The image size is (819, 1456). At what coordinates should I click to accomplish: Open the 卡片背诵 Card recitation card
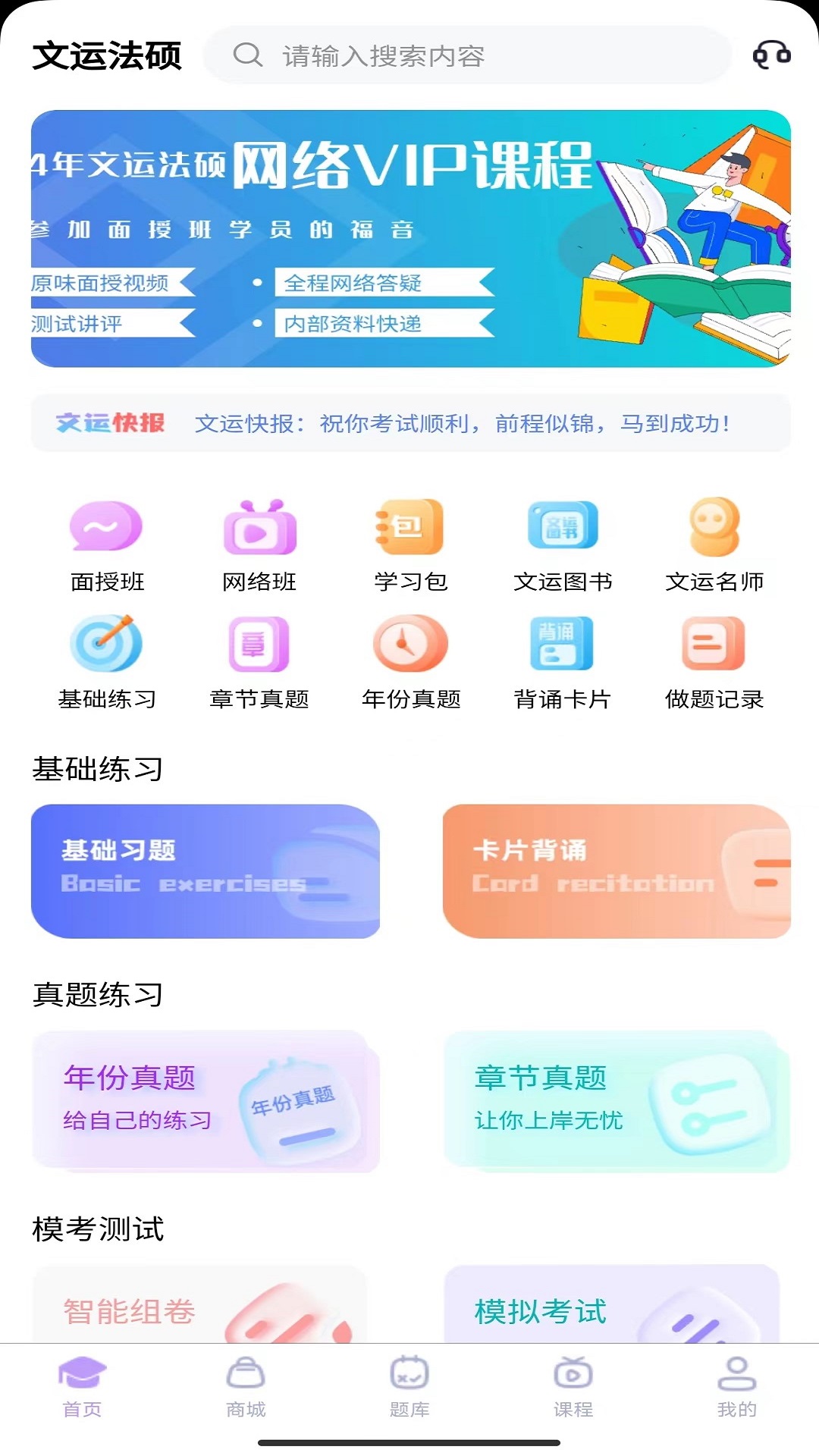coord(616,871)
